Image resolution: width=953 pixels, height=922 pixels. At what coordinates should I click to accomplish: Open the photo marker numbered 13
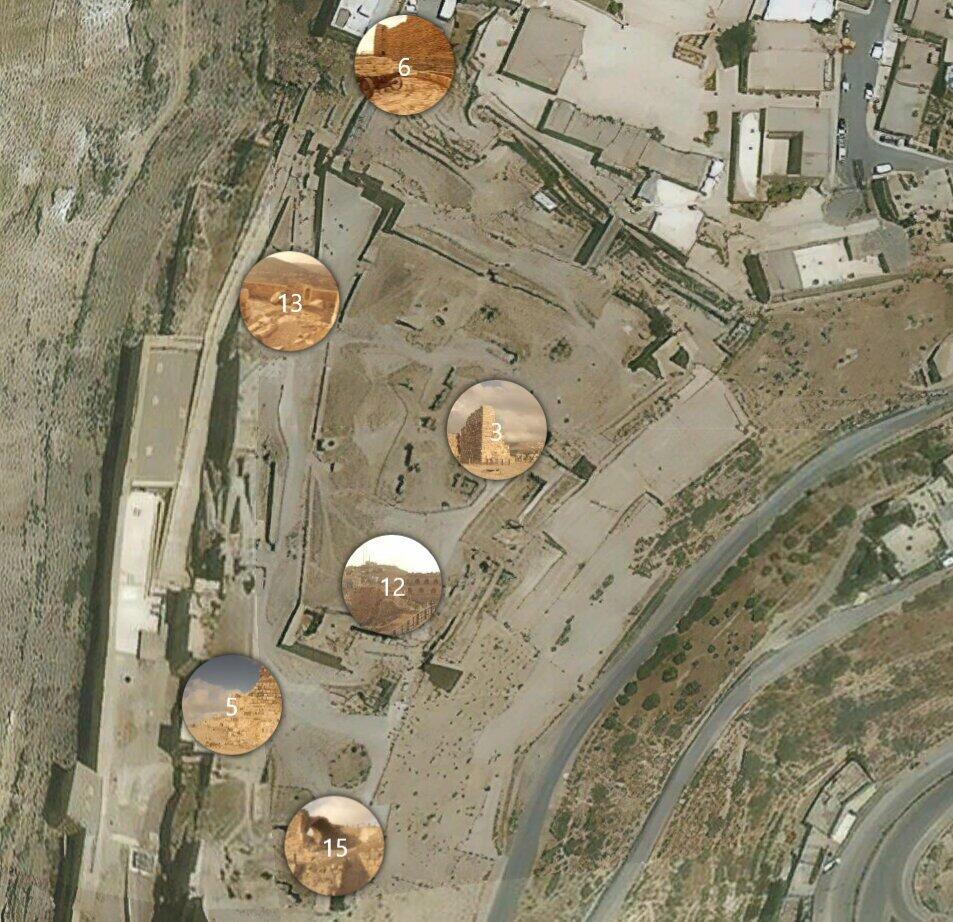(x=290, y=302)
